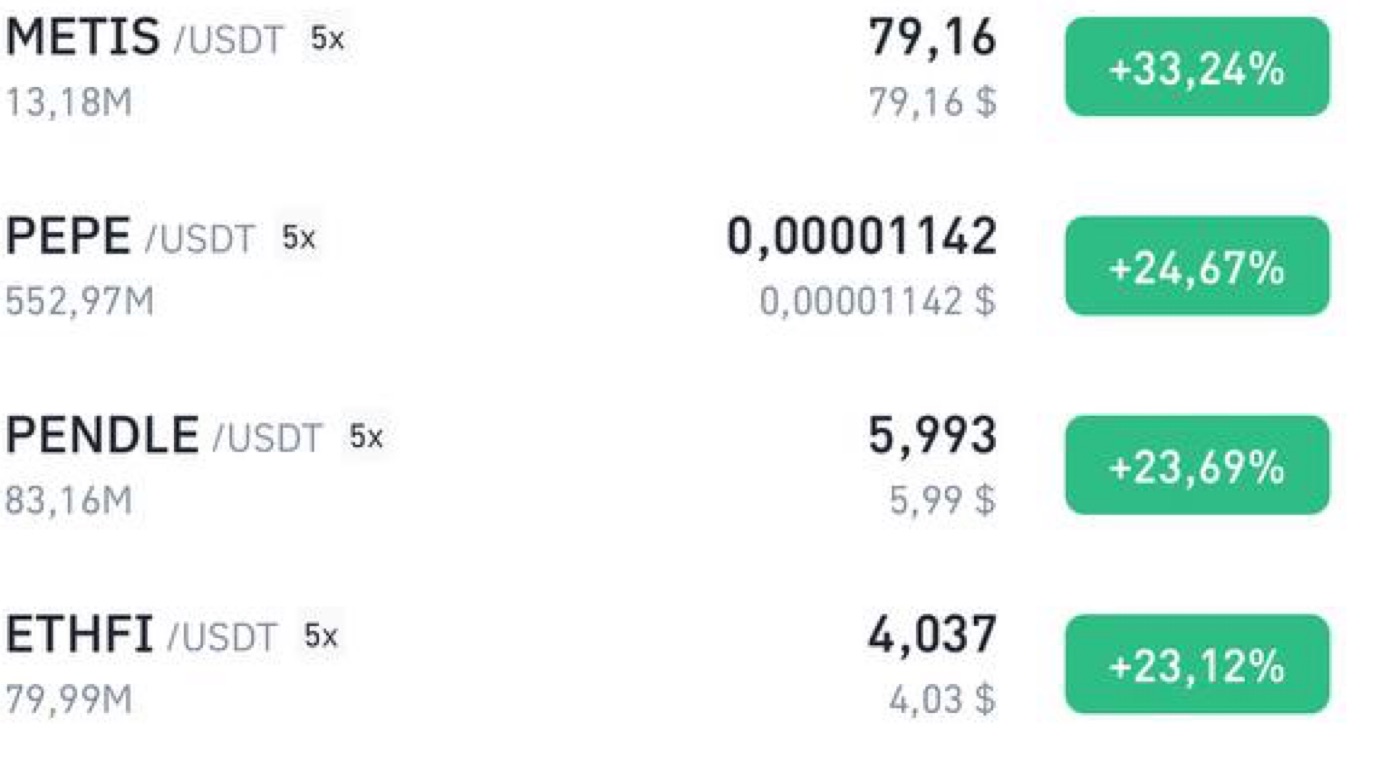The image size is (1380, 775).
Task: Open the PEPE/USDT trading pair
Action: click(70, 238)
